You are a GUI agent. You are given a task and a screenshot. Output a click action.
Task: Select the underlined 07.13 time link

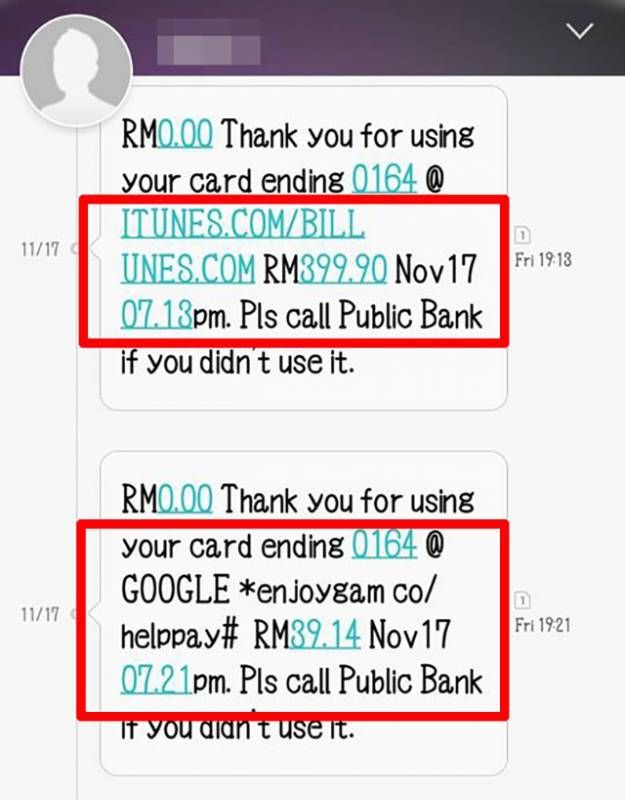click(156, 317)
